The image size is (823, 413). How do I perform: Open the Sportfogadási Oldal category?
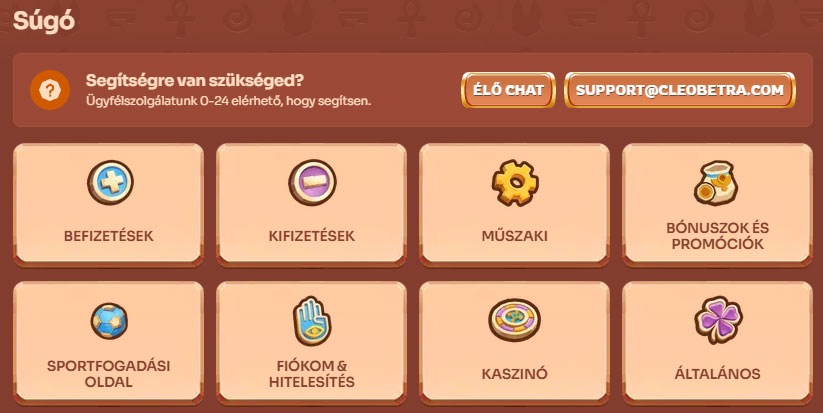tap(108, 342)
